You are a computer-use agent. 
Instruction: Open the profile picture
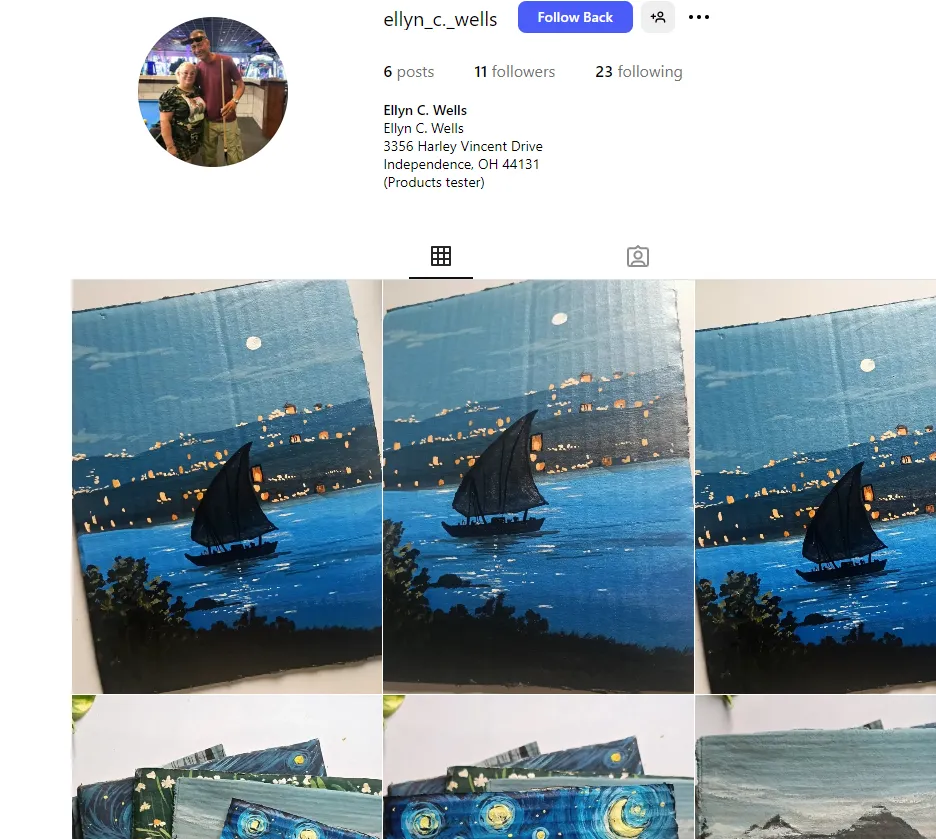213,92
